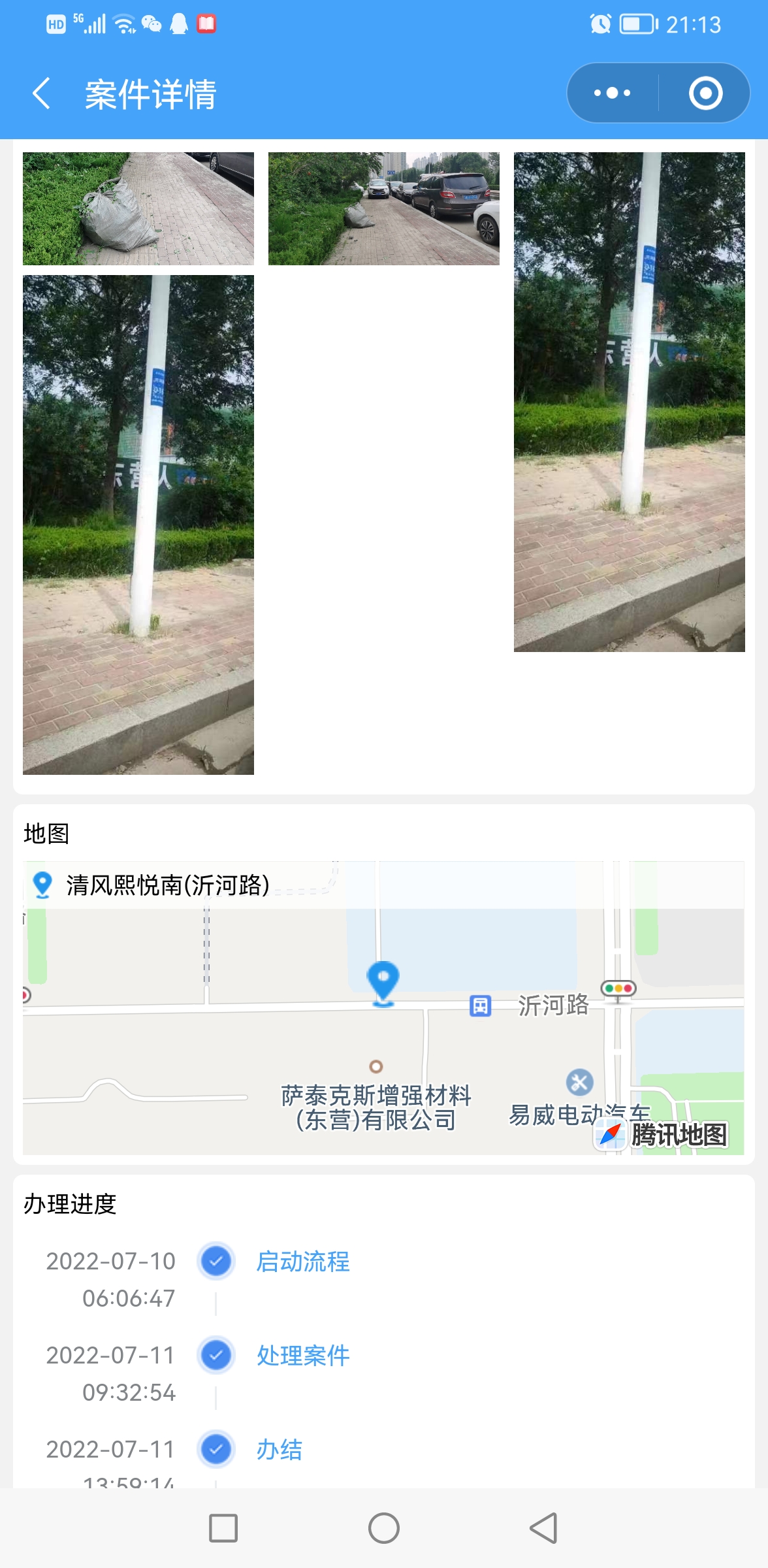The width and height of the screenshot is (768, 1568).
Task: Open the pole photo in the left column
Action: pos(138,525)
